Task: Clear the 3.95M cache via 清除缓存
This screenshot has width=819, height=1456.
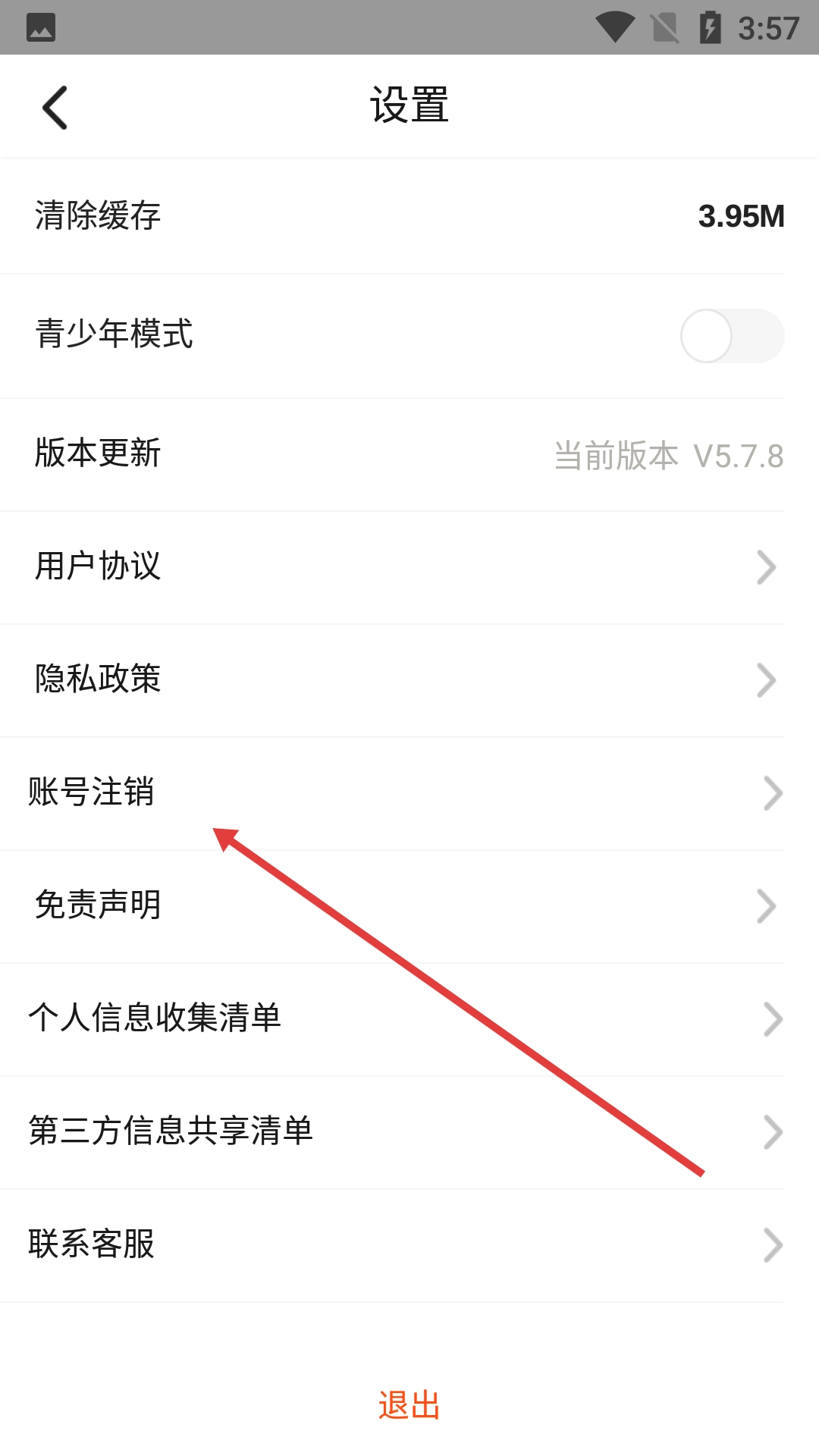Action: point(409,216)
